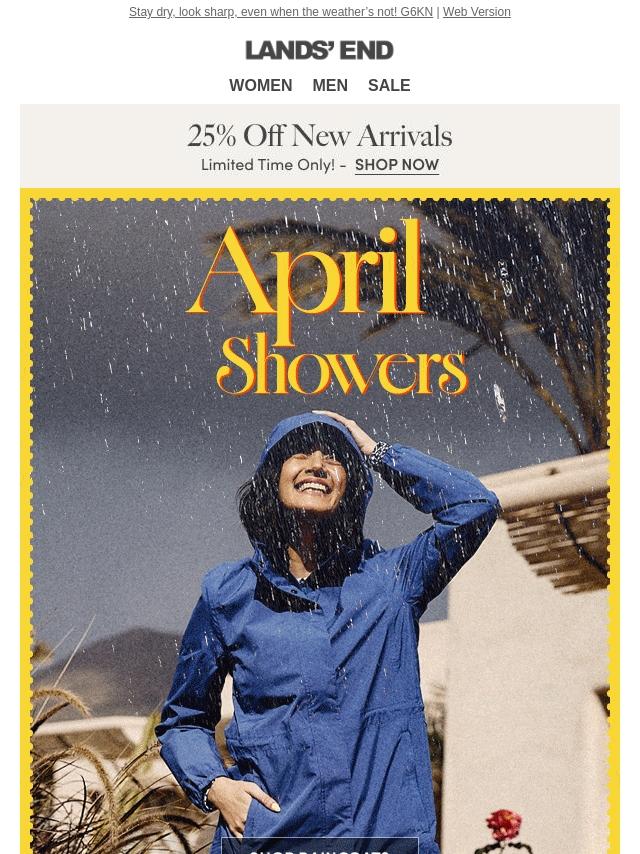Open the "Stay dry, look sharp" preheader link

click(280, 12)
